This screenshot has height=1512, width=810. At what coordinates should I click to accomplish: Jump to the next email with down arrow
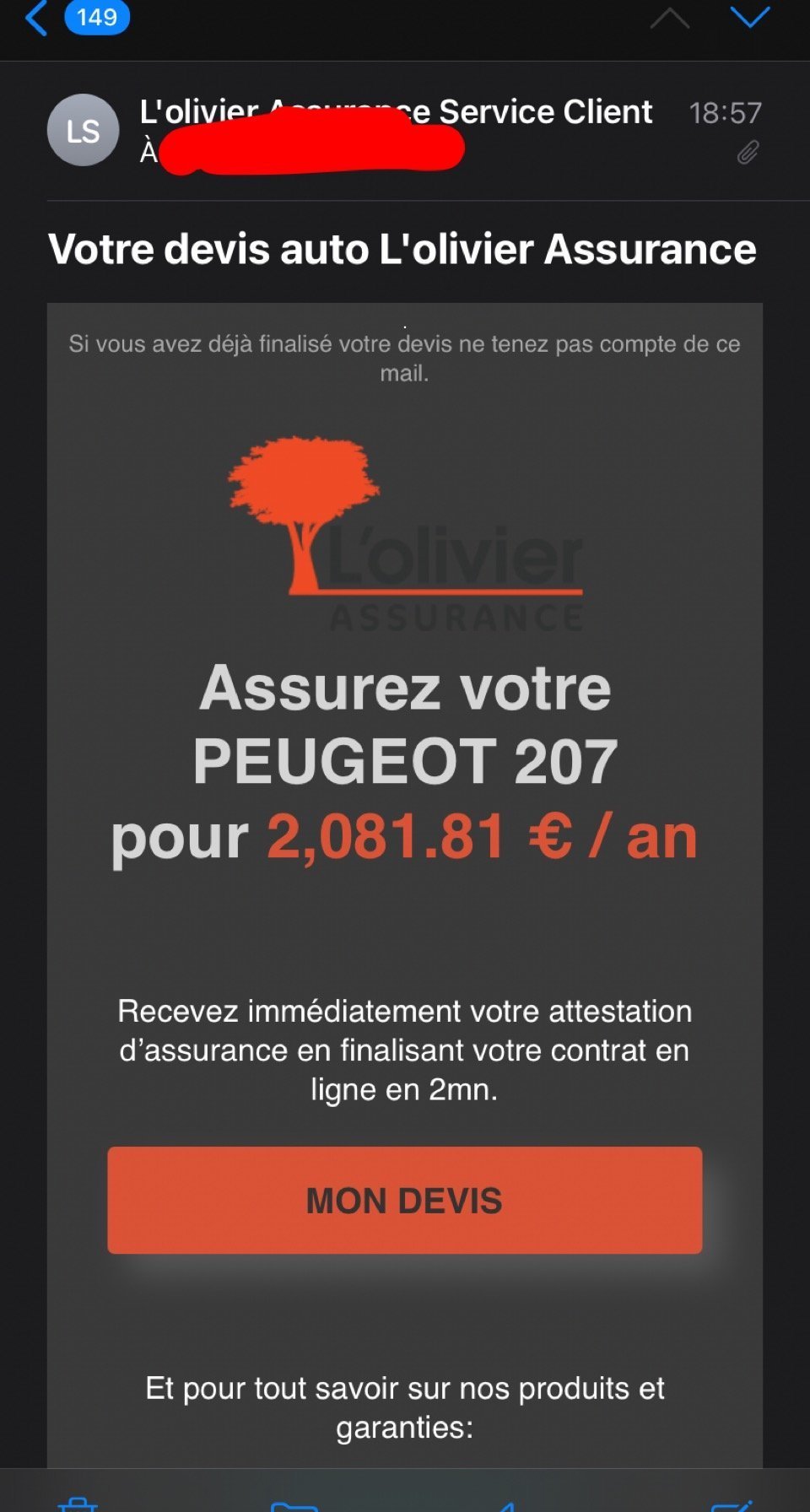(749, 16)
